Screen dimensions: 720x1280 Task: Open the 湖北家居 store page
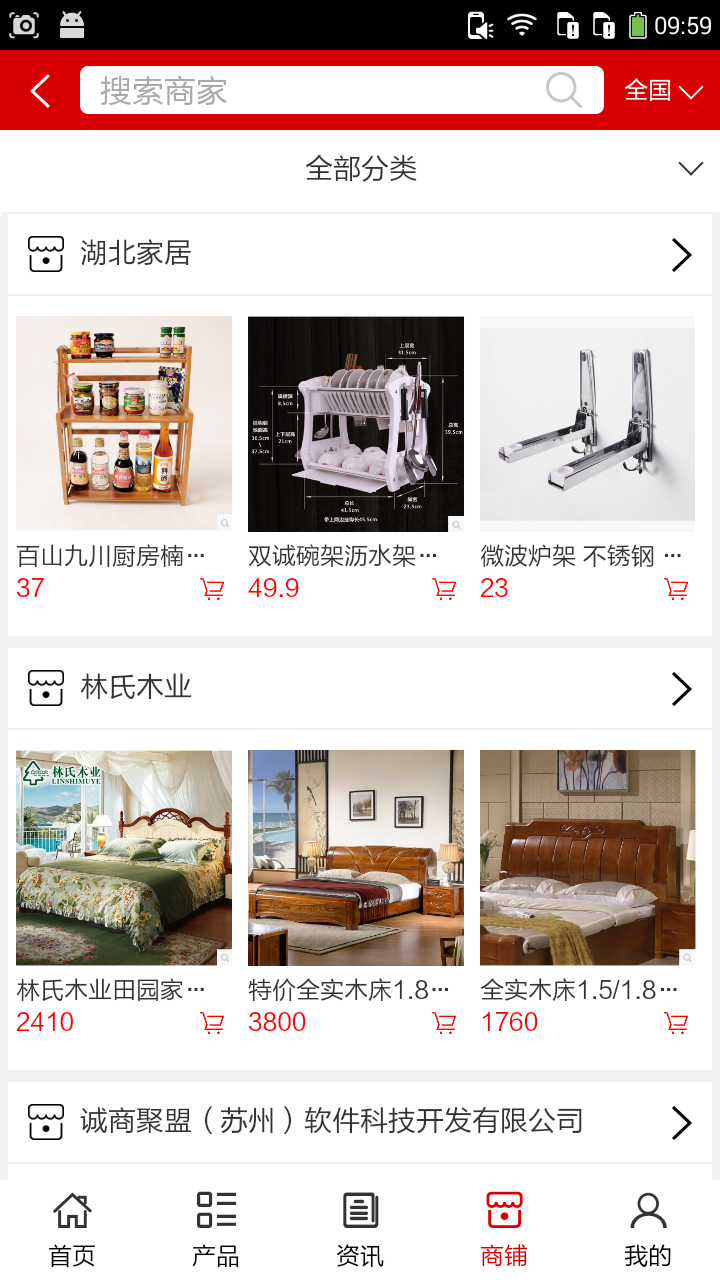(x=132, y=254)
